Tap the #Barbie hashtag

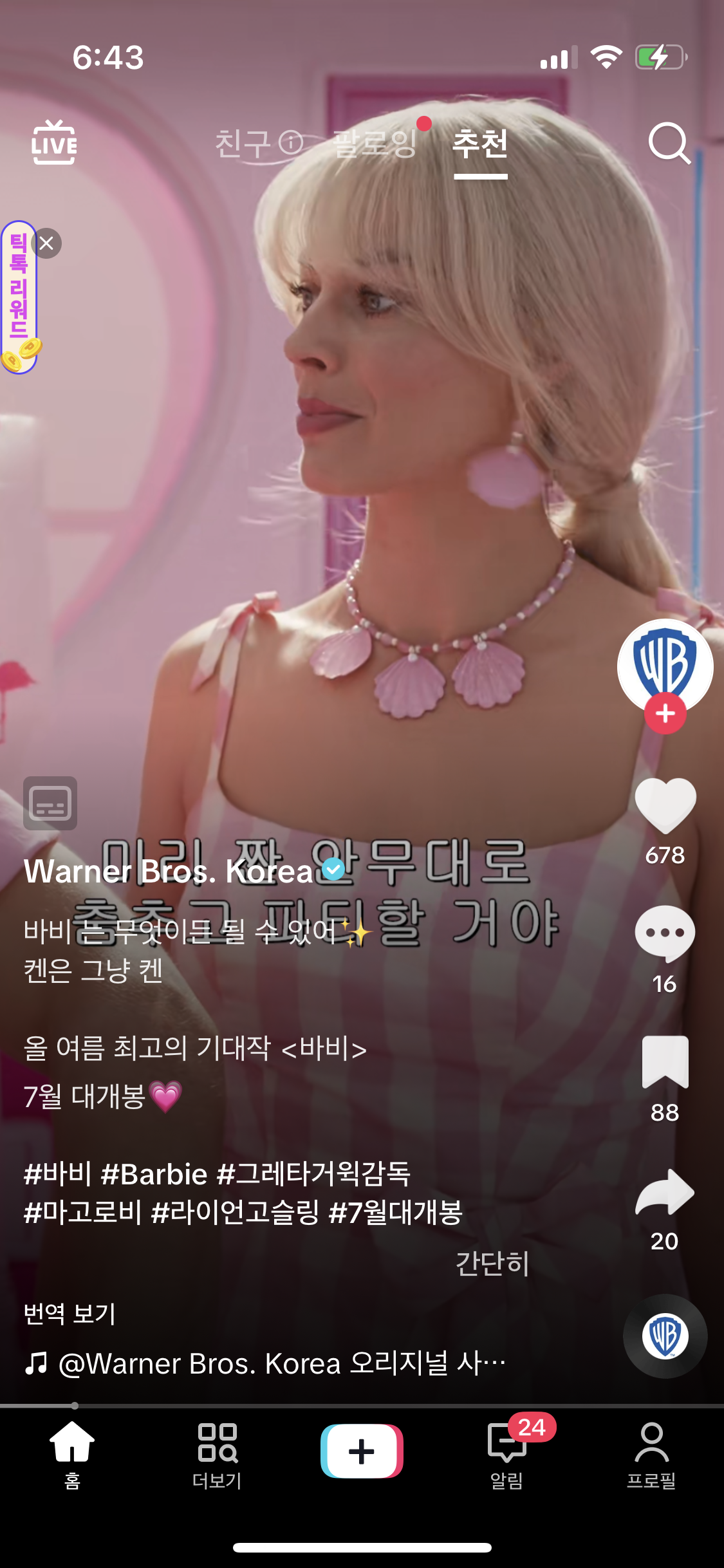[x=154, y=1174]
